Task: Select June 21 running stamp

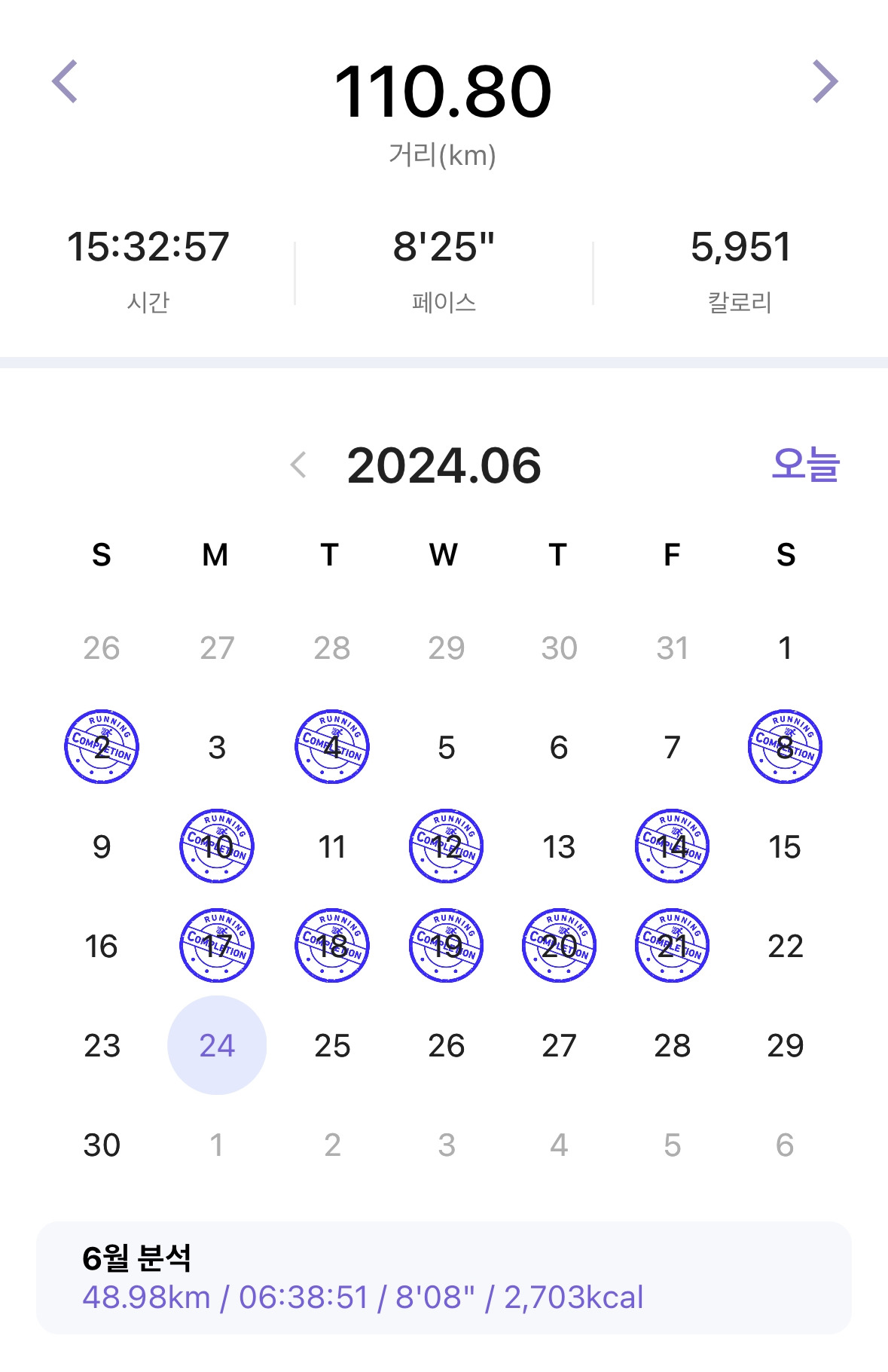Action: pos(673,945)
